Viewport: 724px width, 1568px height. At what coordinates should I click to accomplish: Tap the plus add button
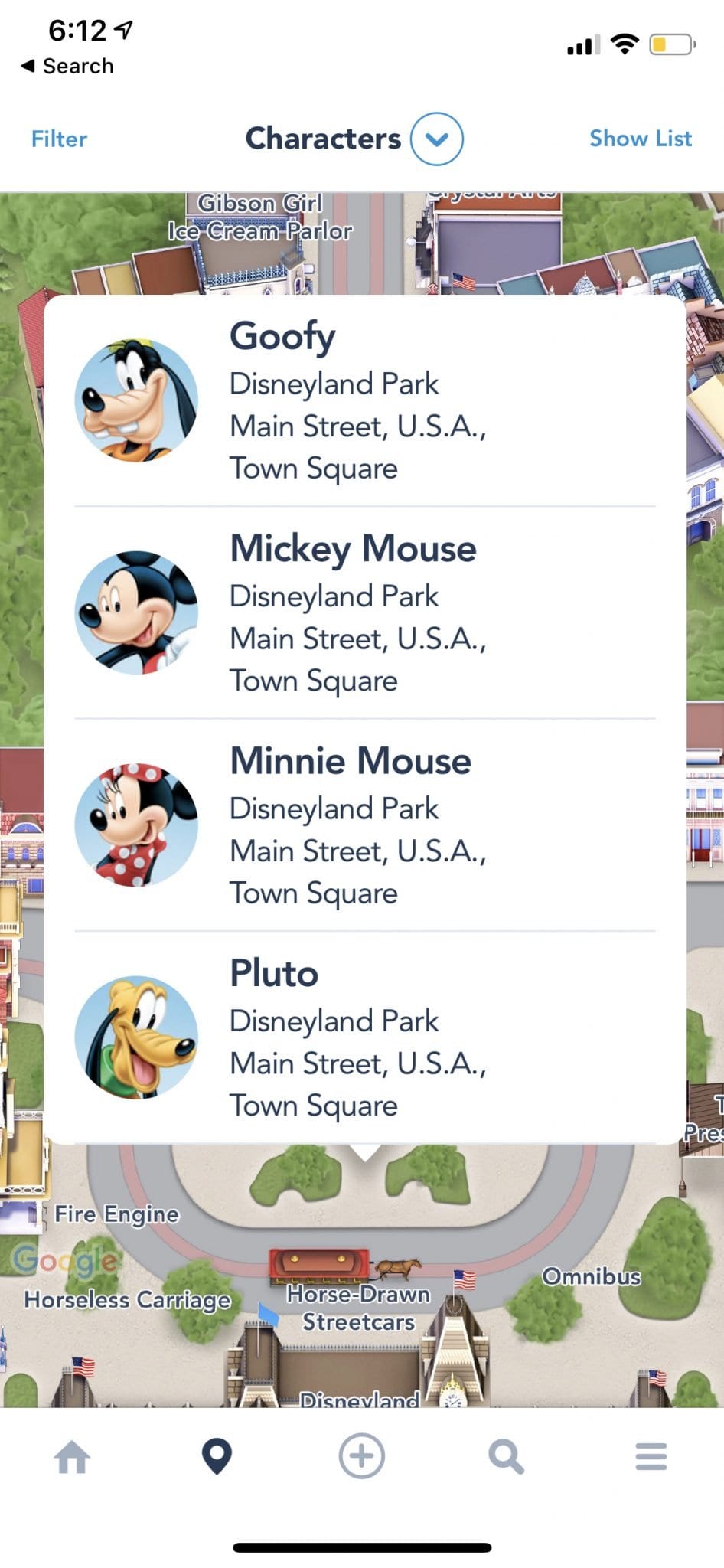(x=362, y=1456)
